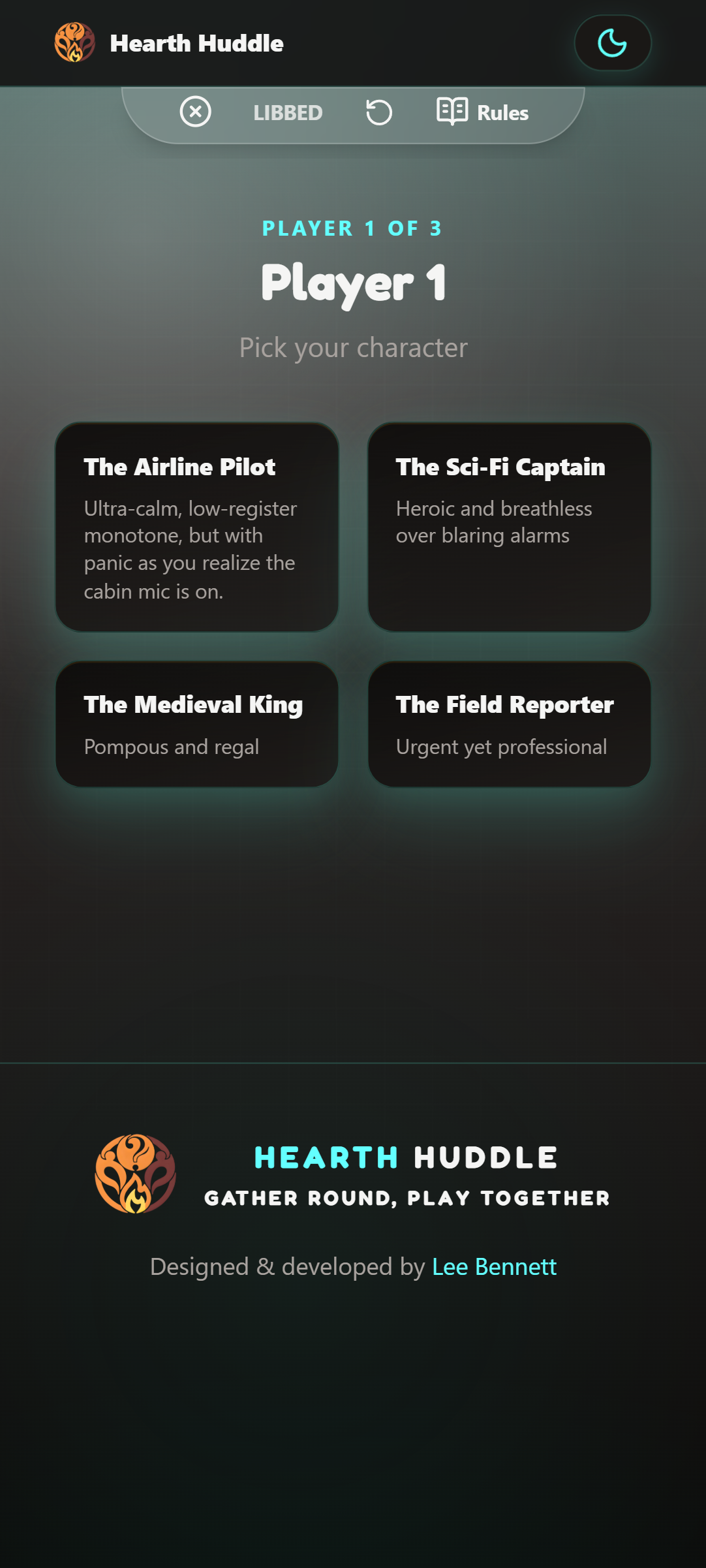Screen dimensions: 706x1568
Task: Pick The Airline Pilot character
Action: (197, 527)
